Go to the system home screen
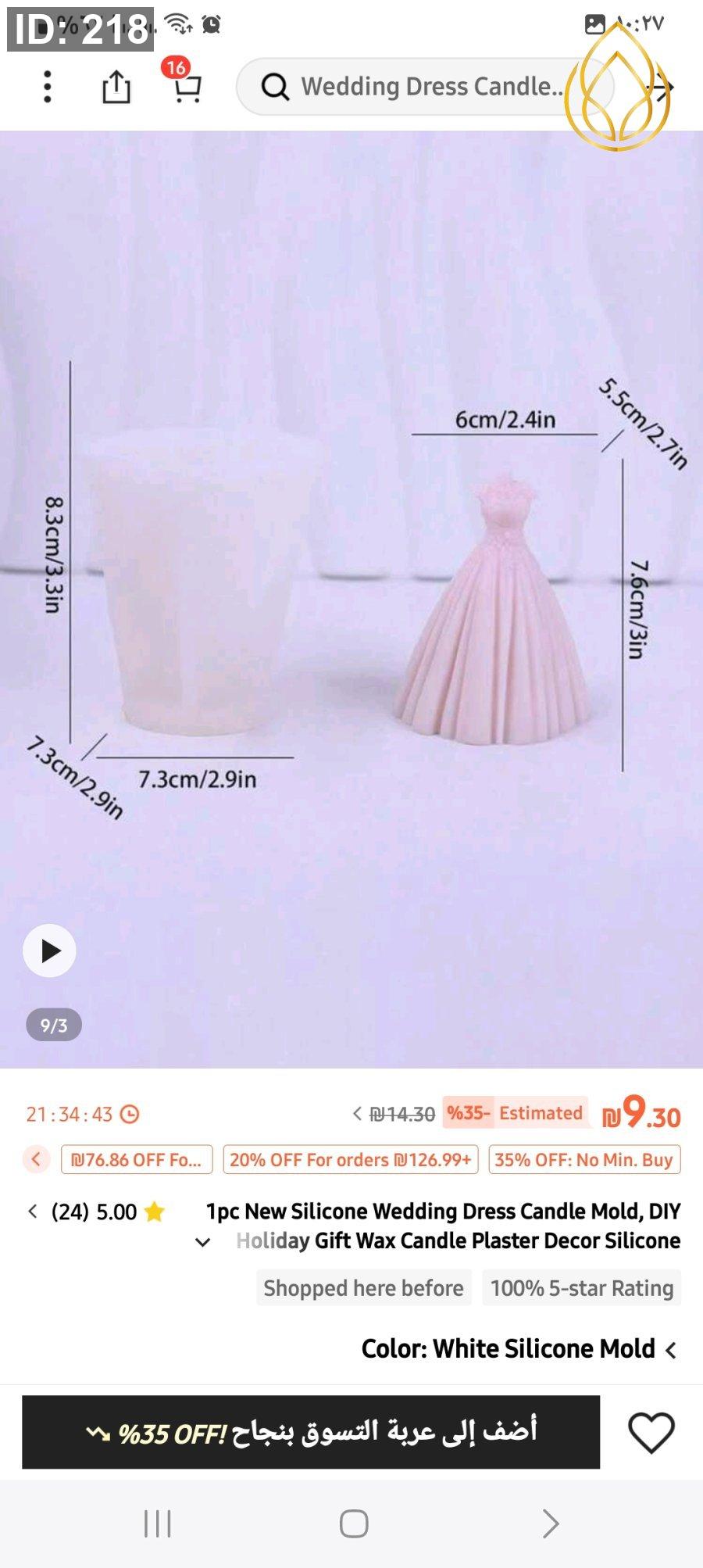 pos(354,1523)
